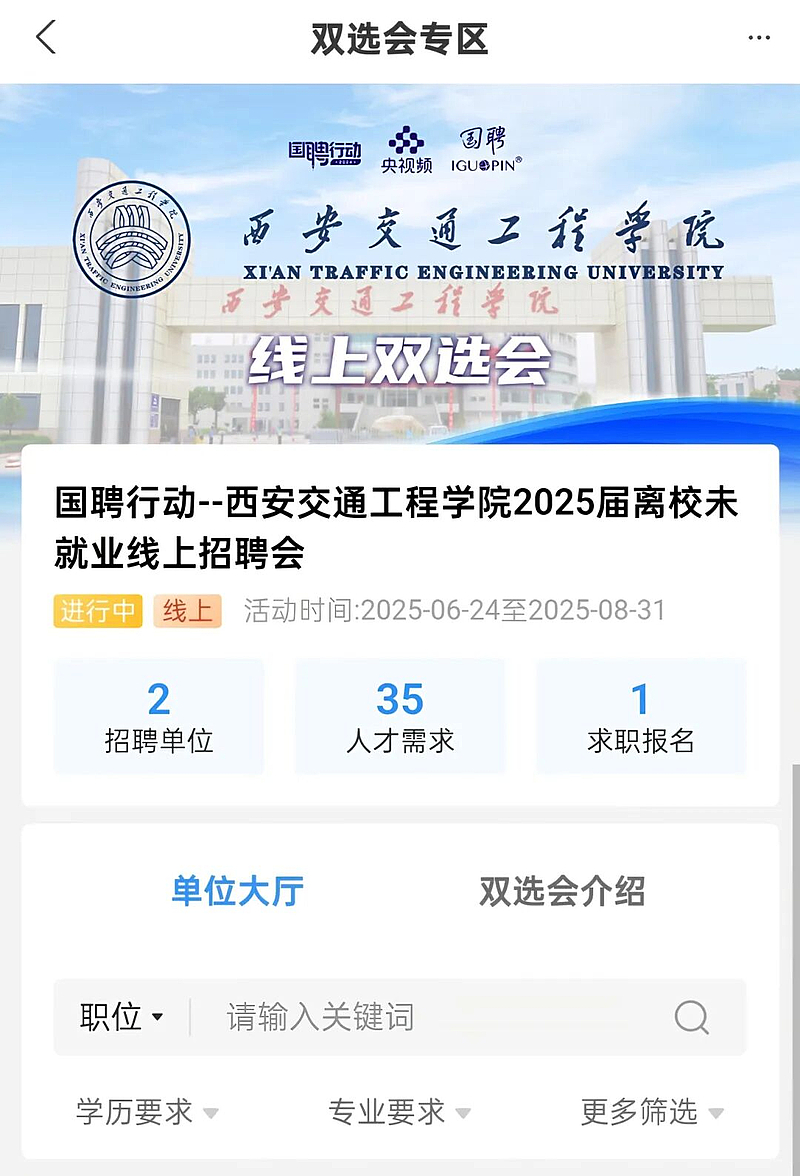Open the three-dot overflow menu
This screenshot has height=1176, width=800.
pos(760,38)
